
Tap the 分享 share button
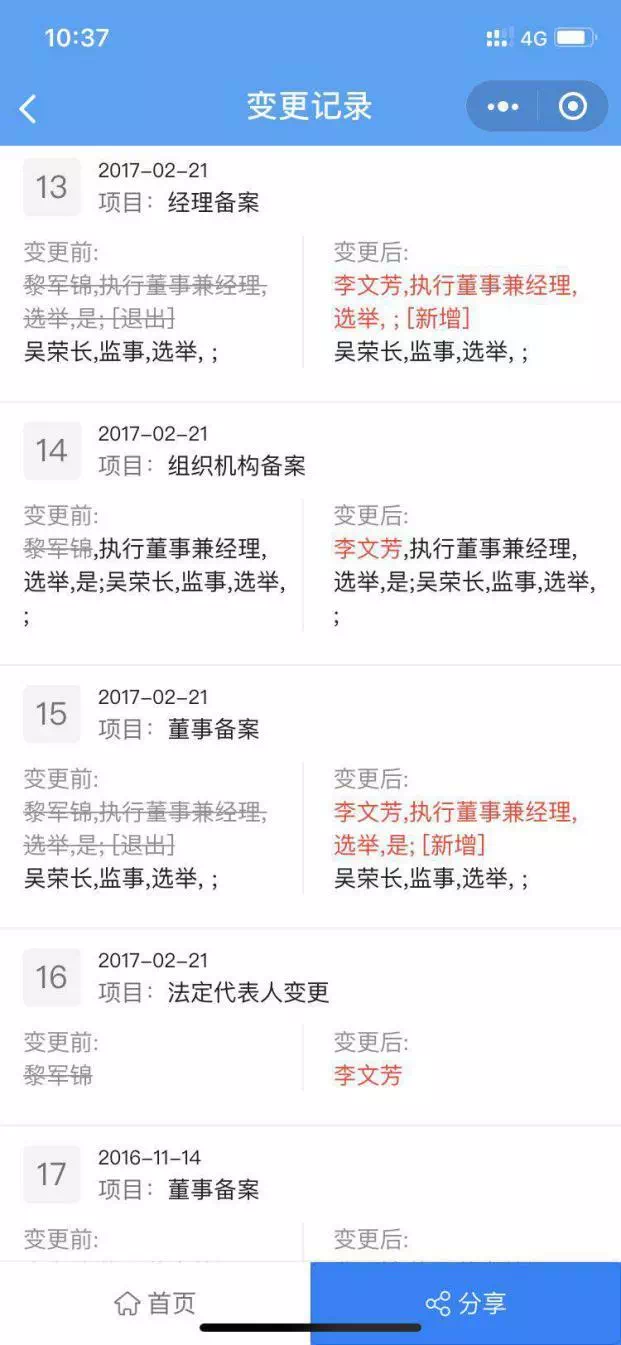coord(466,1302)
